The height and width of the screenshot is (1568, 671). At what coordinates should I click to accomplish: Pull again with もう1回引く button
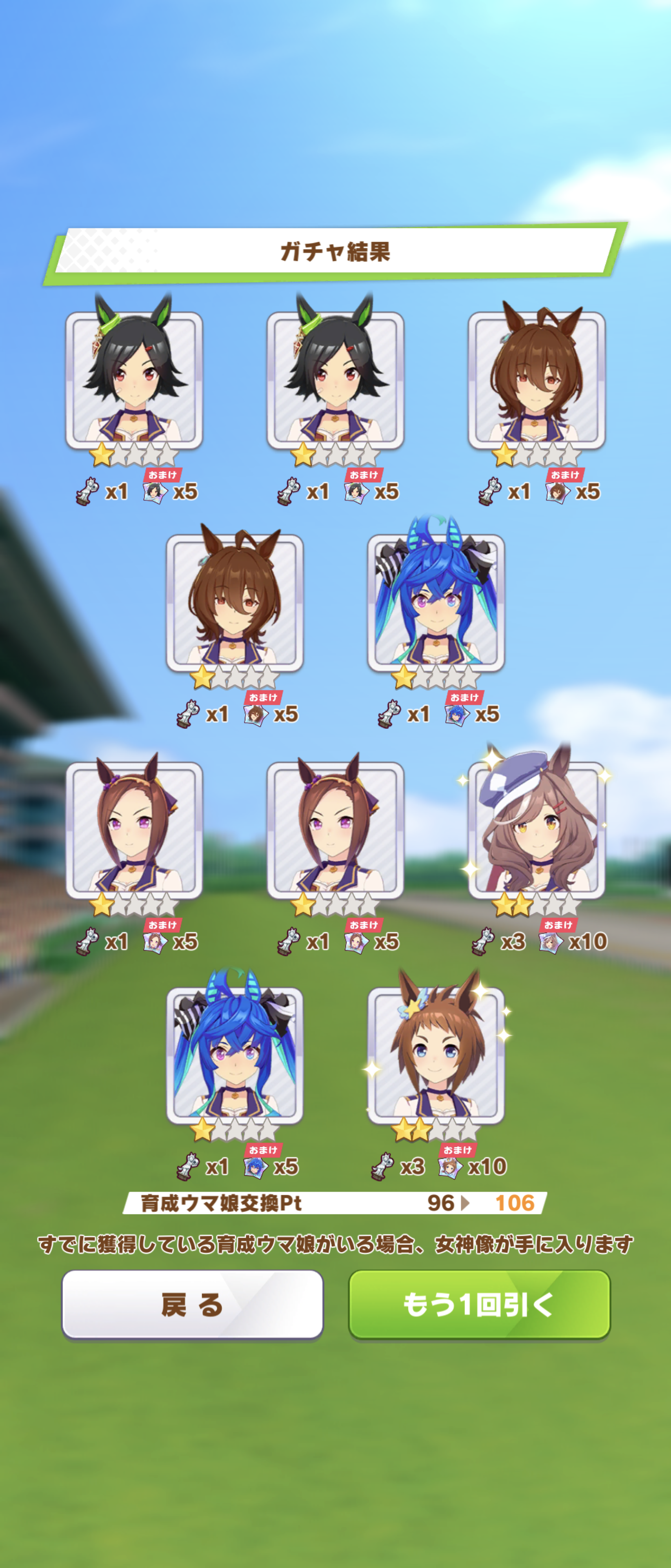point(479,1305)
